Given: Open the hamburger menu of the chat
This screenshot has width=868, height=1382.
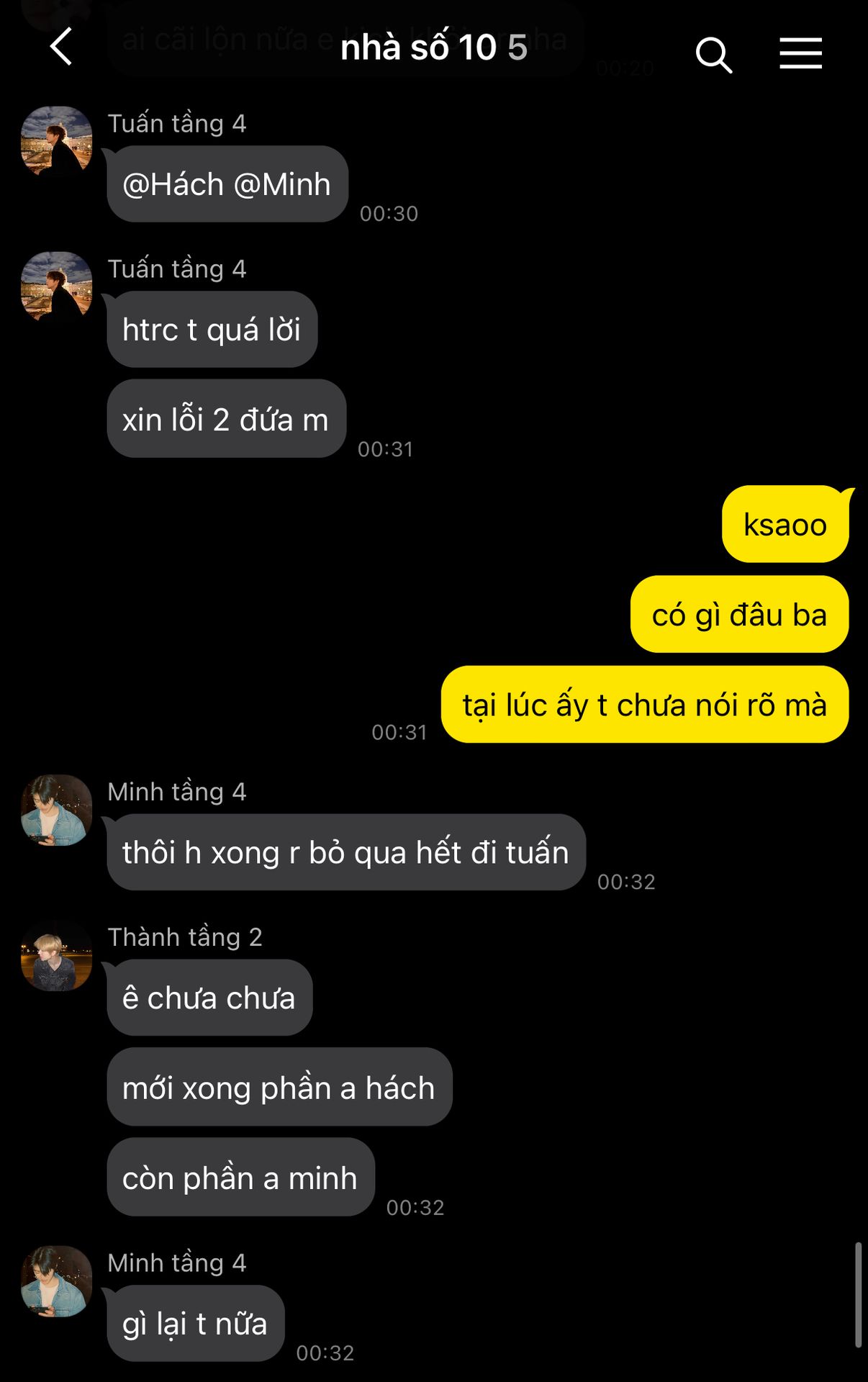Looking at the screenshot, I should (x=800, y=53).
